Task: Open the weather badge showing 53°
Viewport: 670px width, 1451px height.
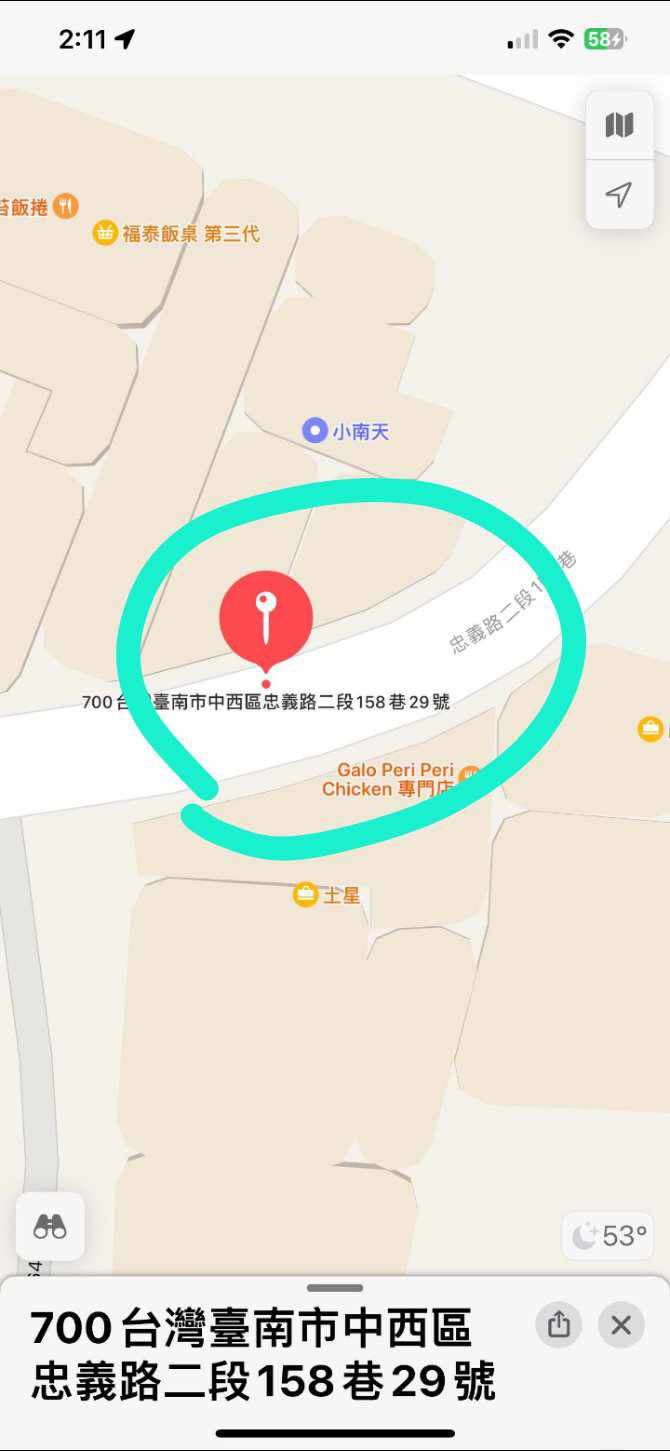Action: click(608, 1236)
